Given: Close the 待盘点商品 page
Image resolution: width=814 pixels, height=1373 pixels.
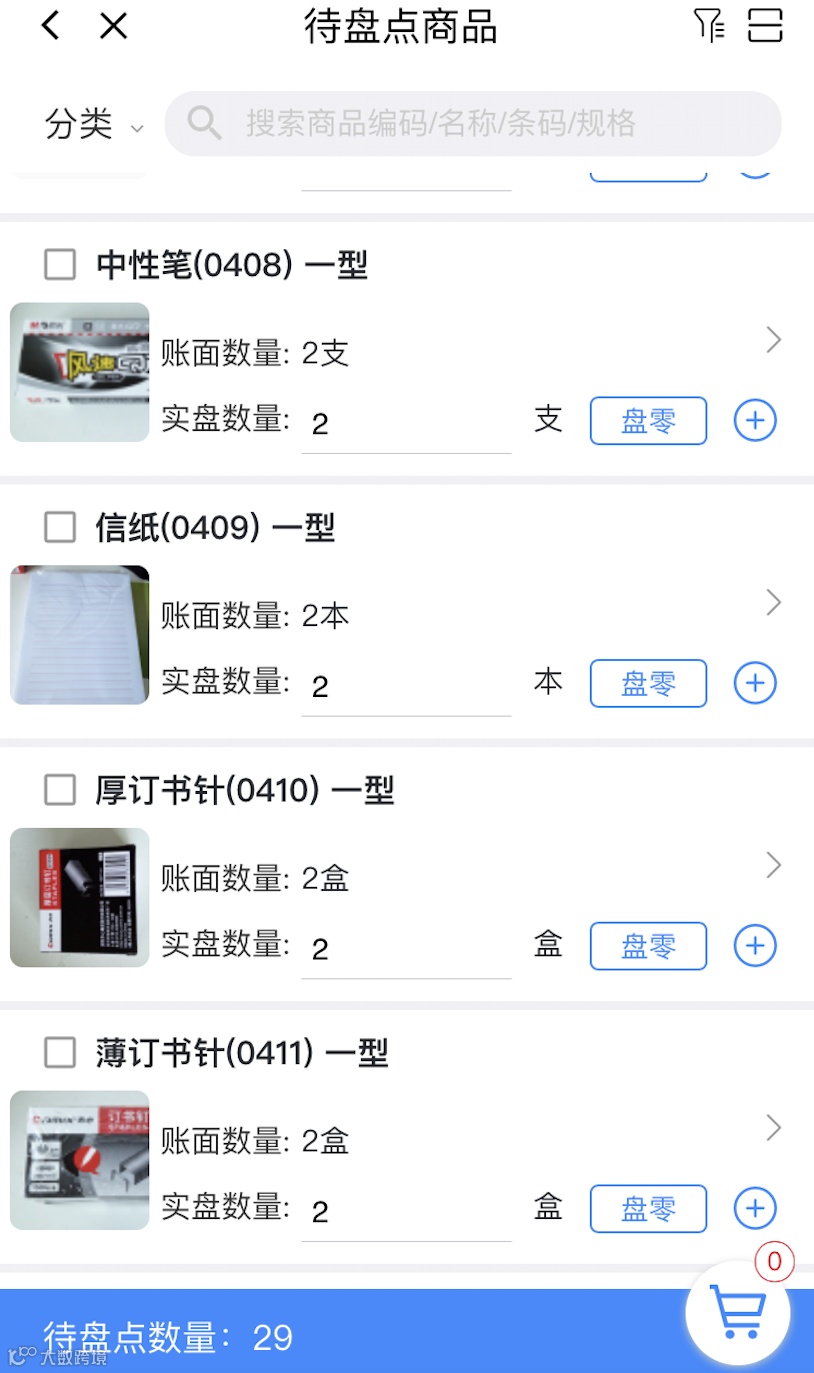Looking at the screenshot, I should point(114,26).
